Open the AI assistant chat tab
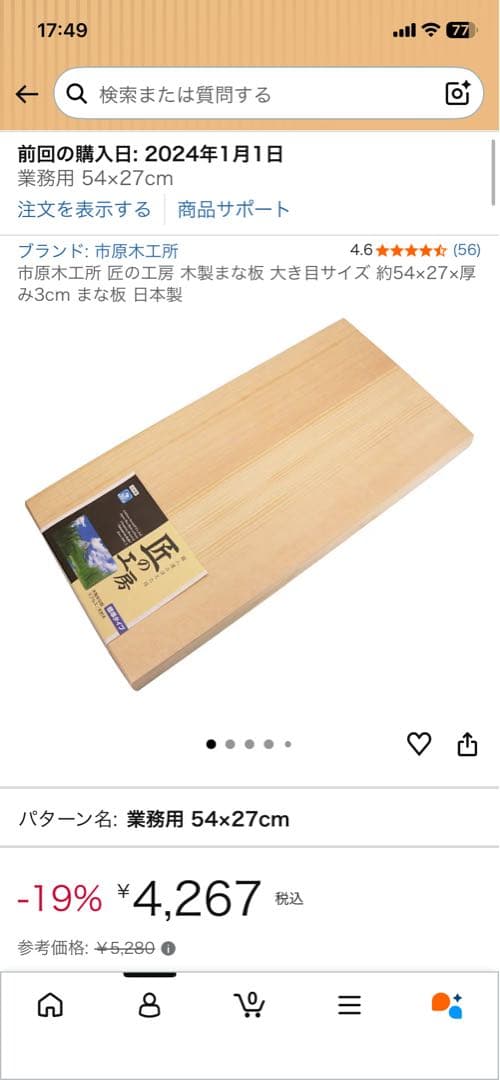The width and height of the screenshot is (500, 1080). click(448, 1006)
